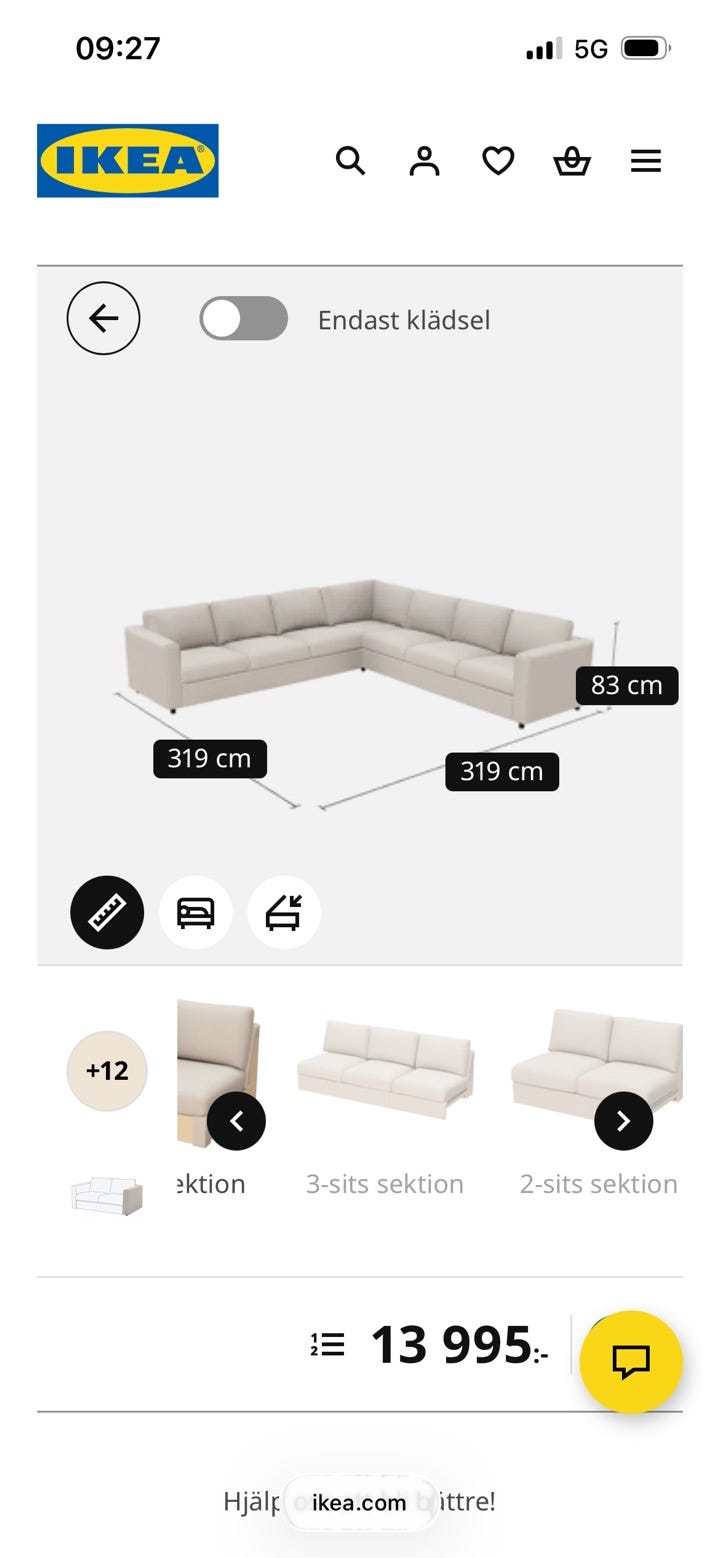Open the price summary list icon
This screenshot has width=720, height=1558.
point(327,1345)
